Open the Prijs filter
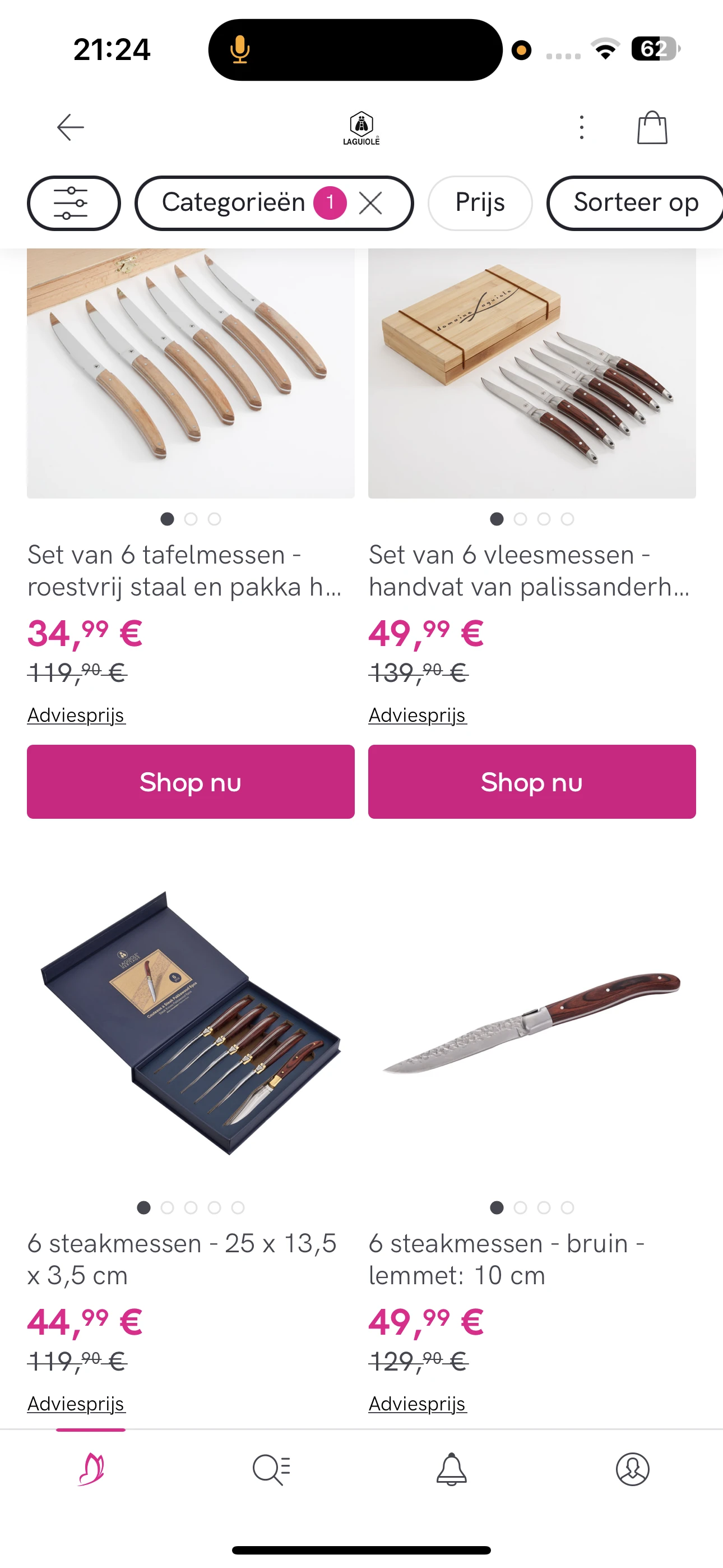Image resolution: width=723 pixels, height=1568 pixels. point(480,202)
